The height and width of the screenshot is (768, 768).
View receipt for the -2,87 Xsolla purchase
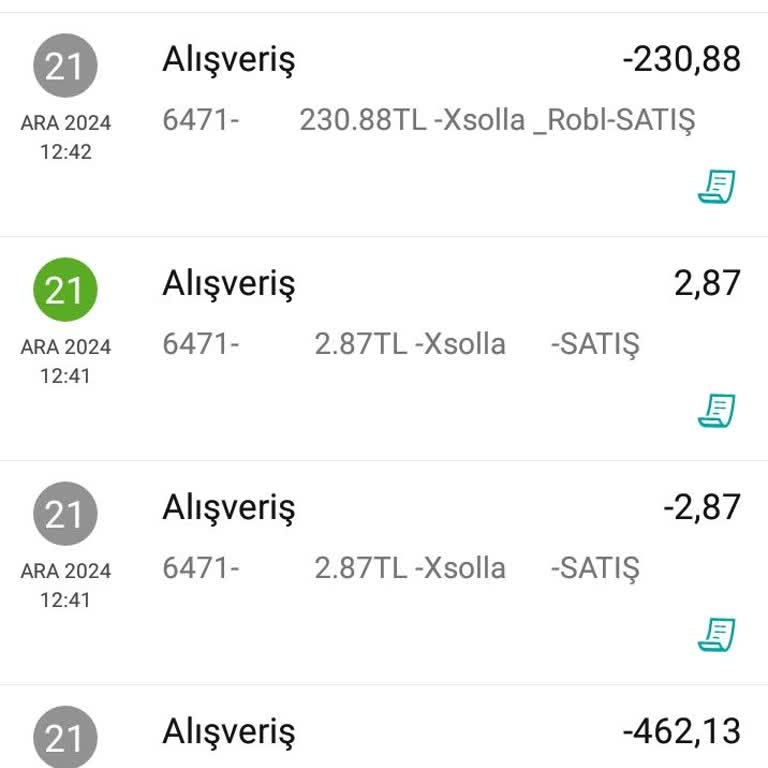click(716, 635)
